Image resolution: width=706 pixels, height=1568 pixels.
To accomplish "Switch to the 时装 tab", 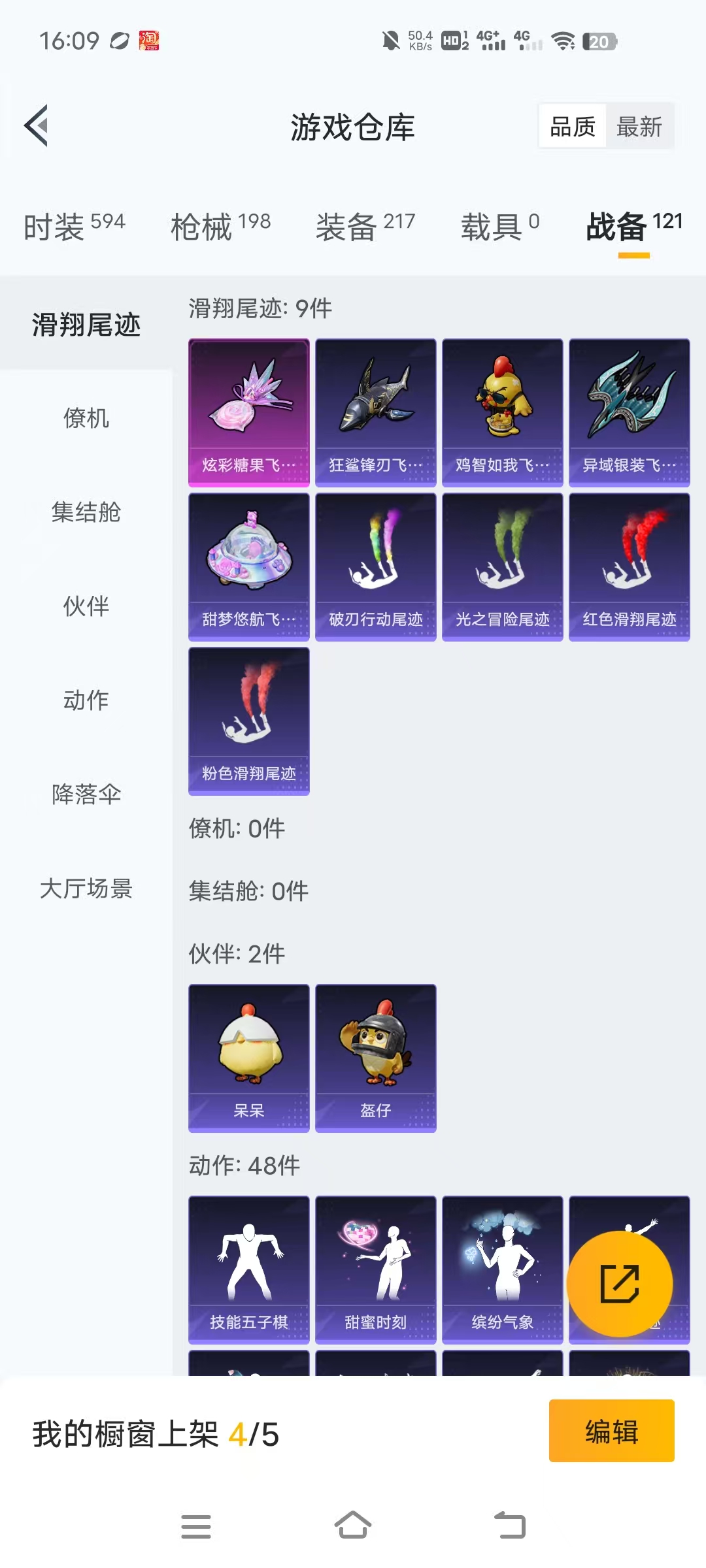I will tap(74, 226).
